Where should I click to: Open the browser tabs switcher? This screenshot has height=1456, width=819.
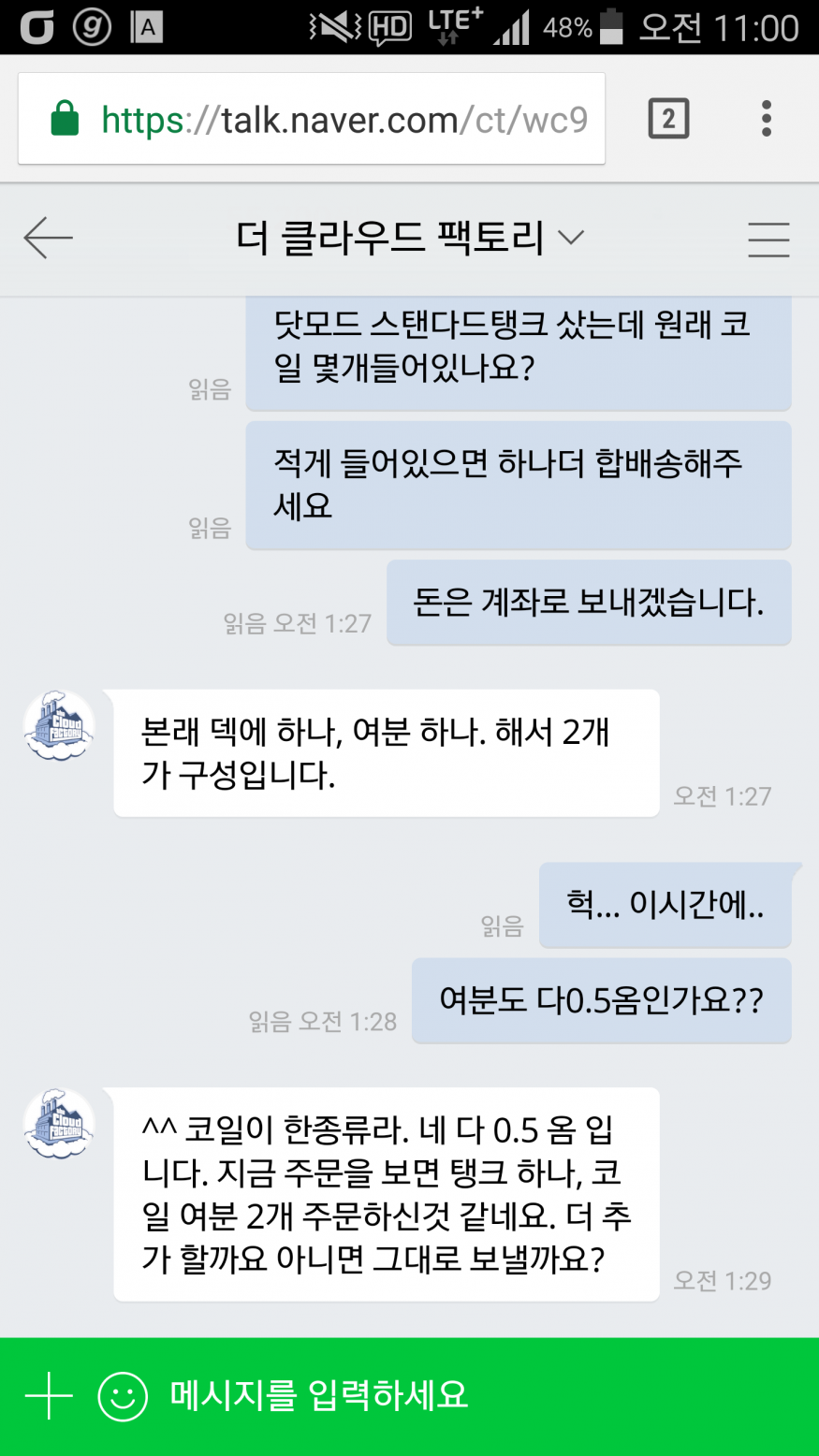point(668,119)
